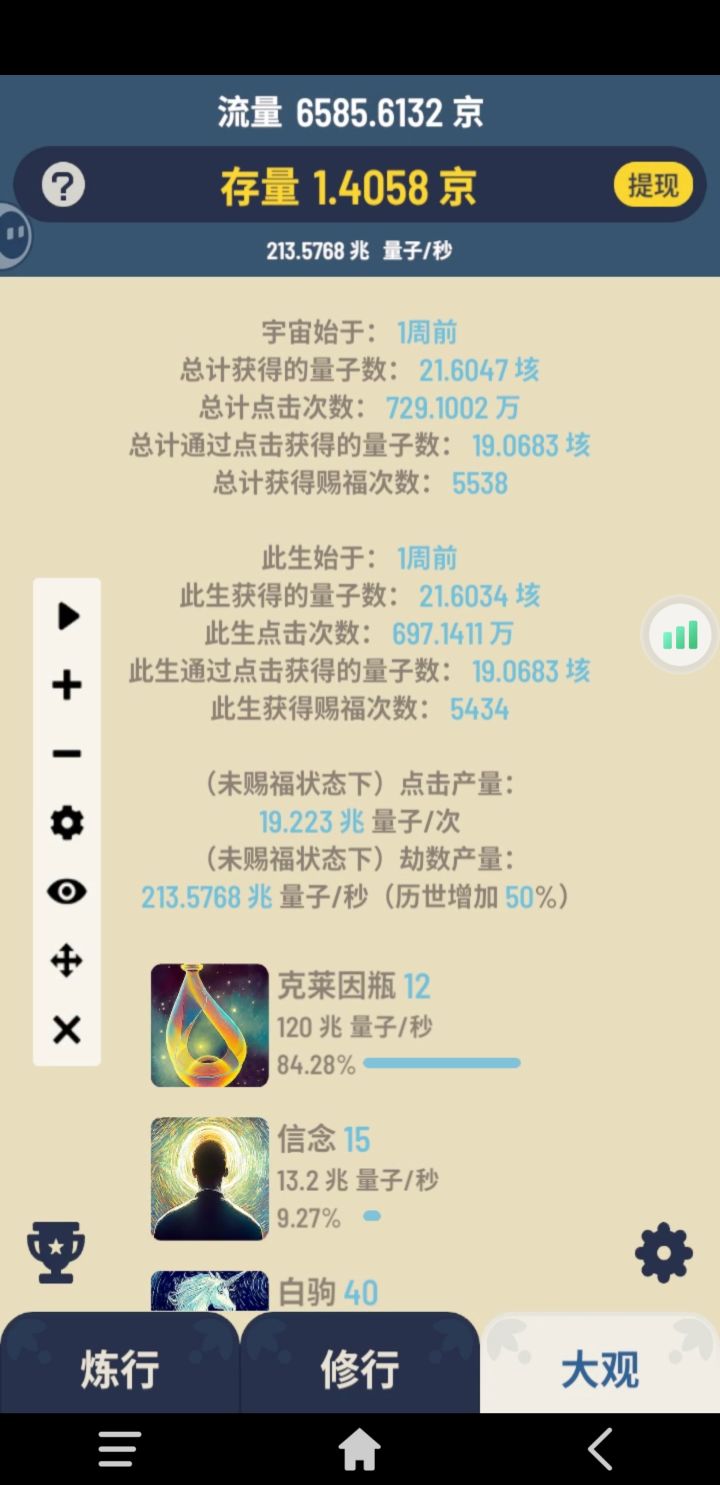The width and height of the screenshot is (720, 1485).
Task: Select the move crosshair icon
Action: click(66, 962)
